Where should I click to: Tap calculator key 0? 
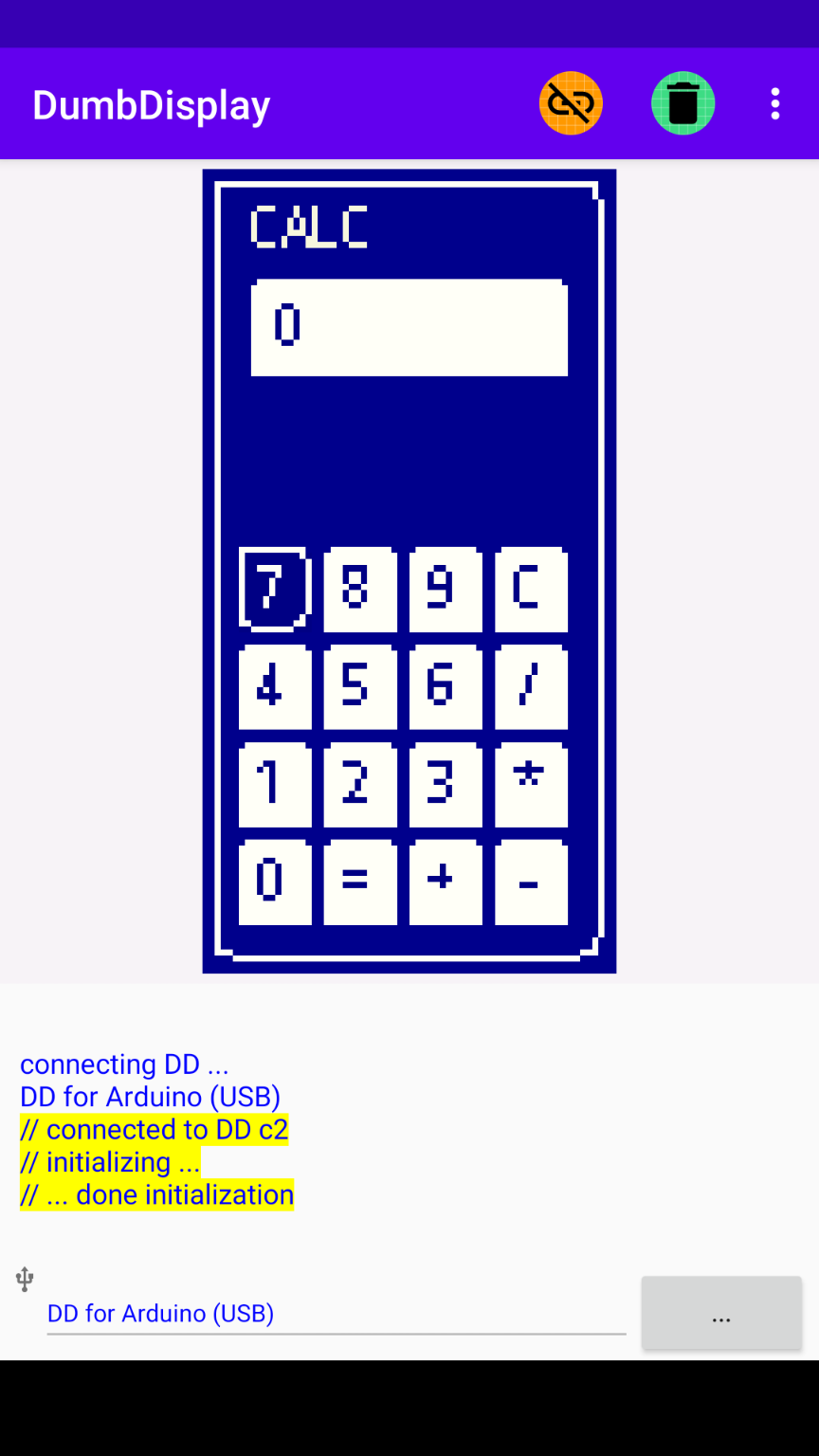[x=274, y=882]
